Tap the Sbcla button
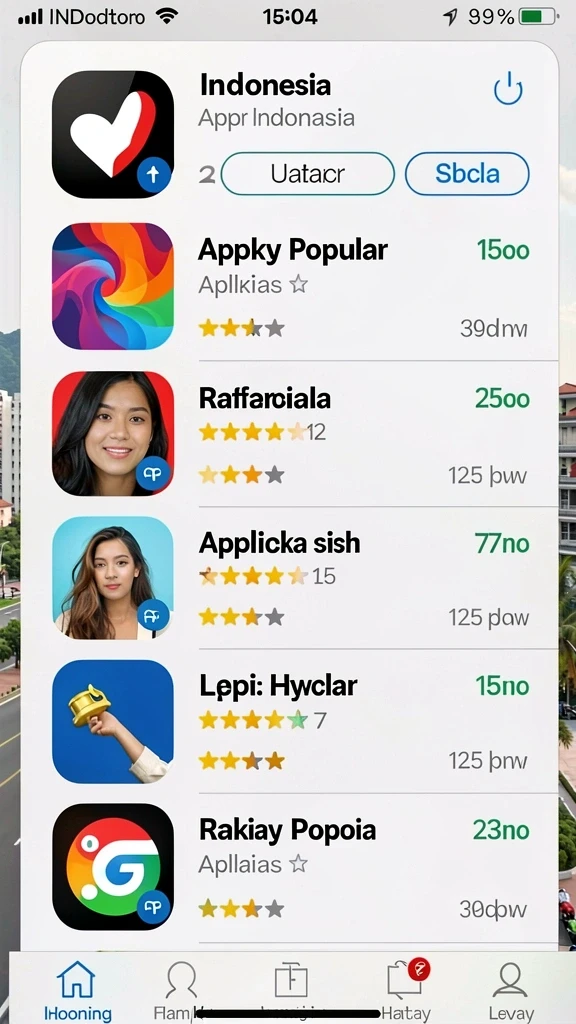 pos(467,174)
